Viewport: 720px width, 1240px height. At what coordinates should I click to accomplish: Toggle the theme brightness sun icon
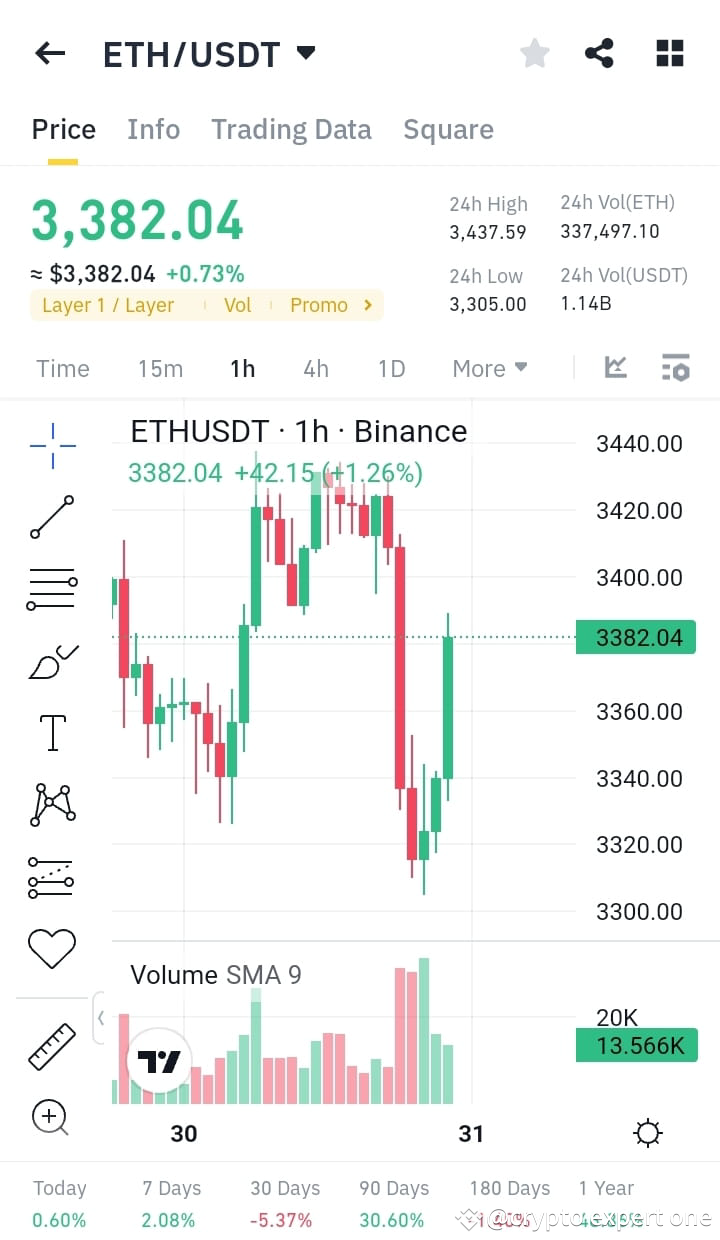(647, 1132)
